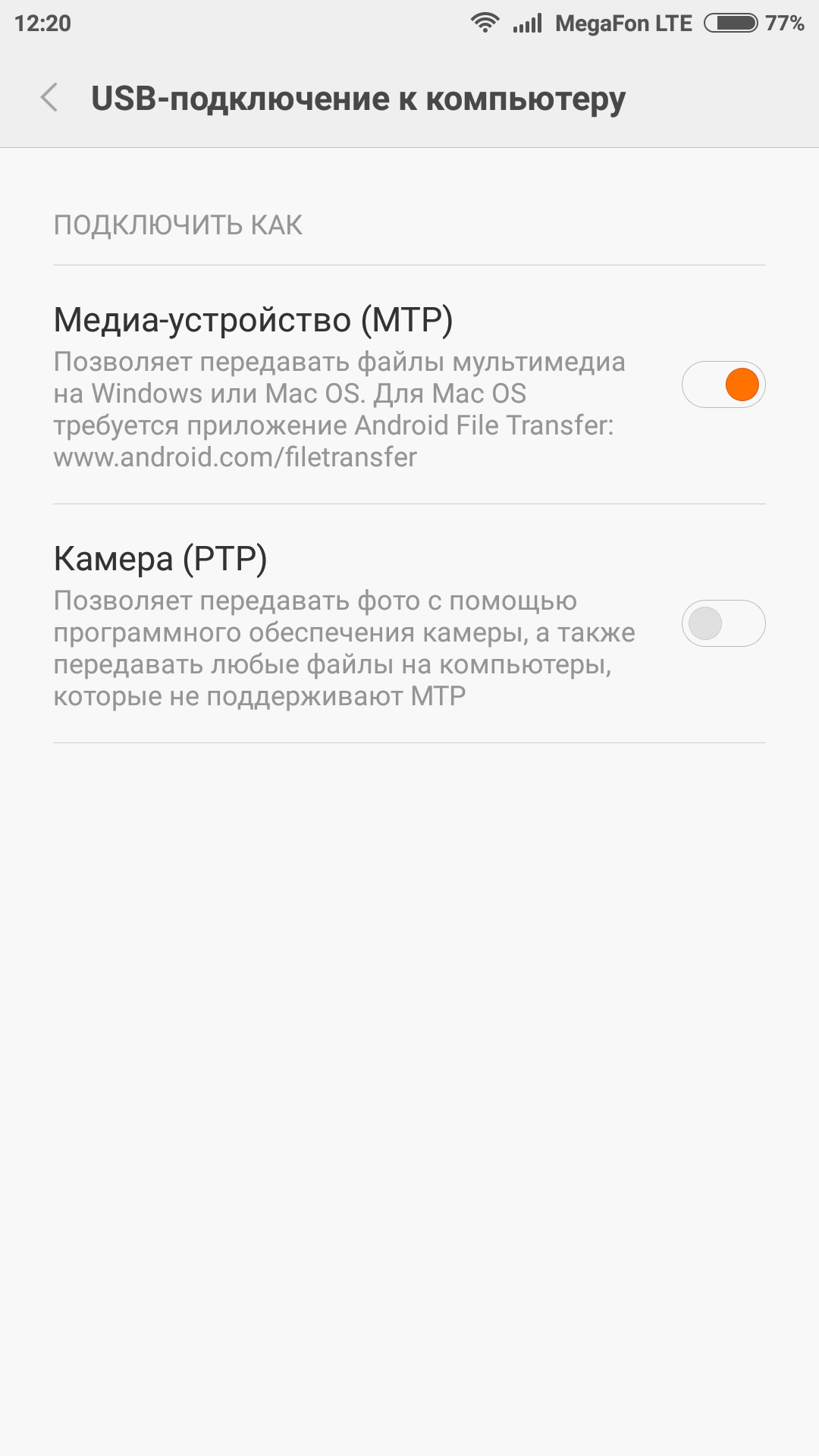Disable the Медиа-устройство (MTP) toggle
The width and height of the screenshot is (819, 1456).
point(723,384)
